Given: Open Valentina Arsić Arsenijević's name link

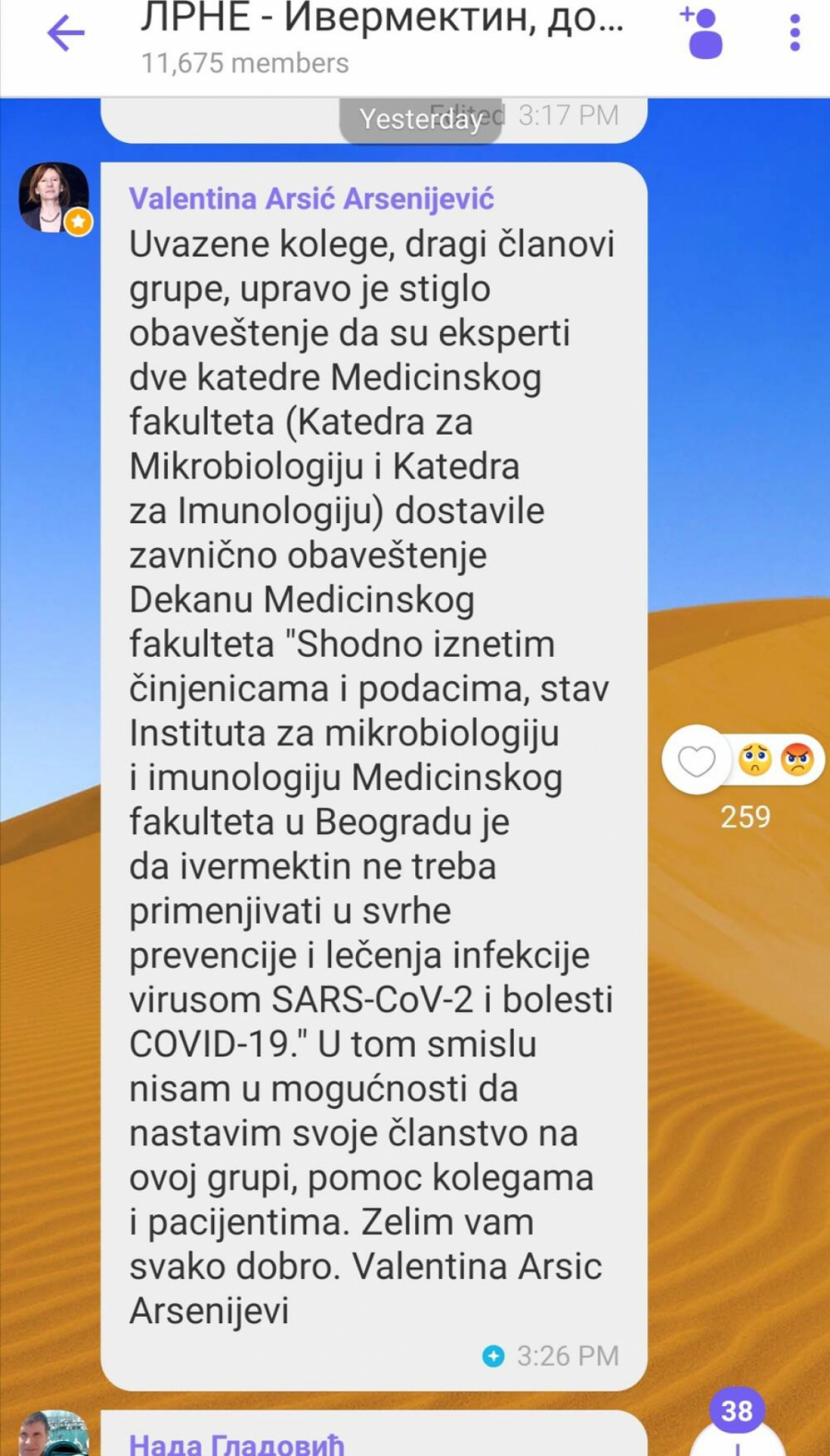Looking at the screenshot, I should (311, 197).
